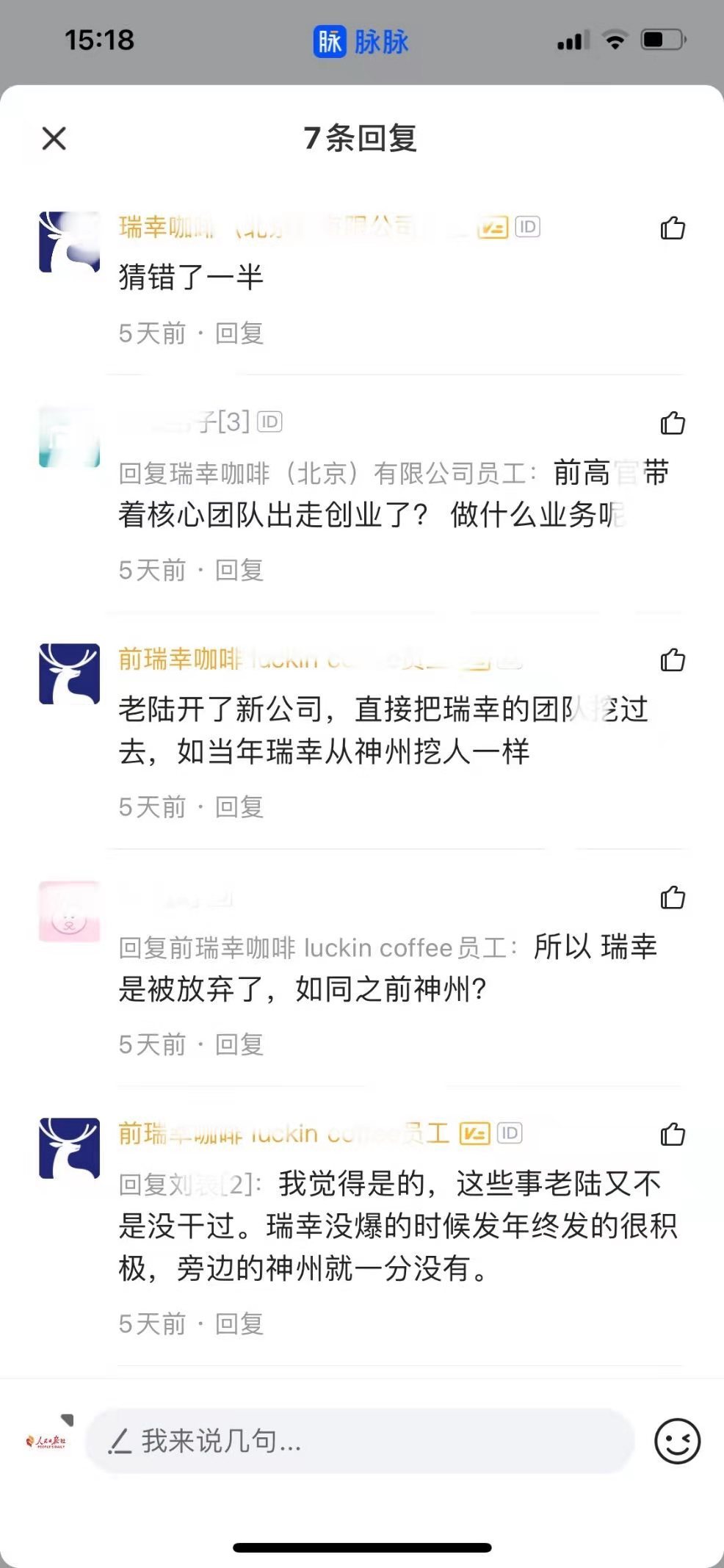The image size is (724, 1568).
Task: Open the emoji picker smiley
Action: [677, 1441]
